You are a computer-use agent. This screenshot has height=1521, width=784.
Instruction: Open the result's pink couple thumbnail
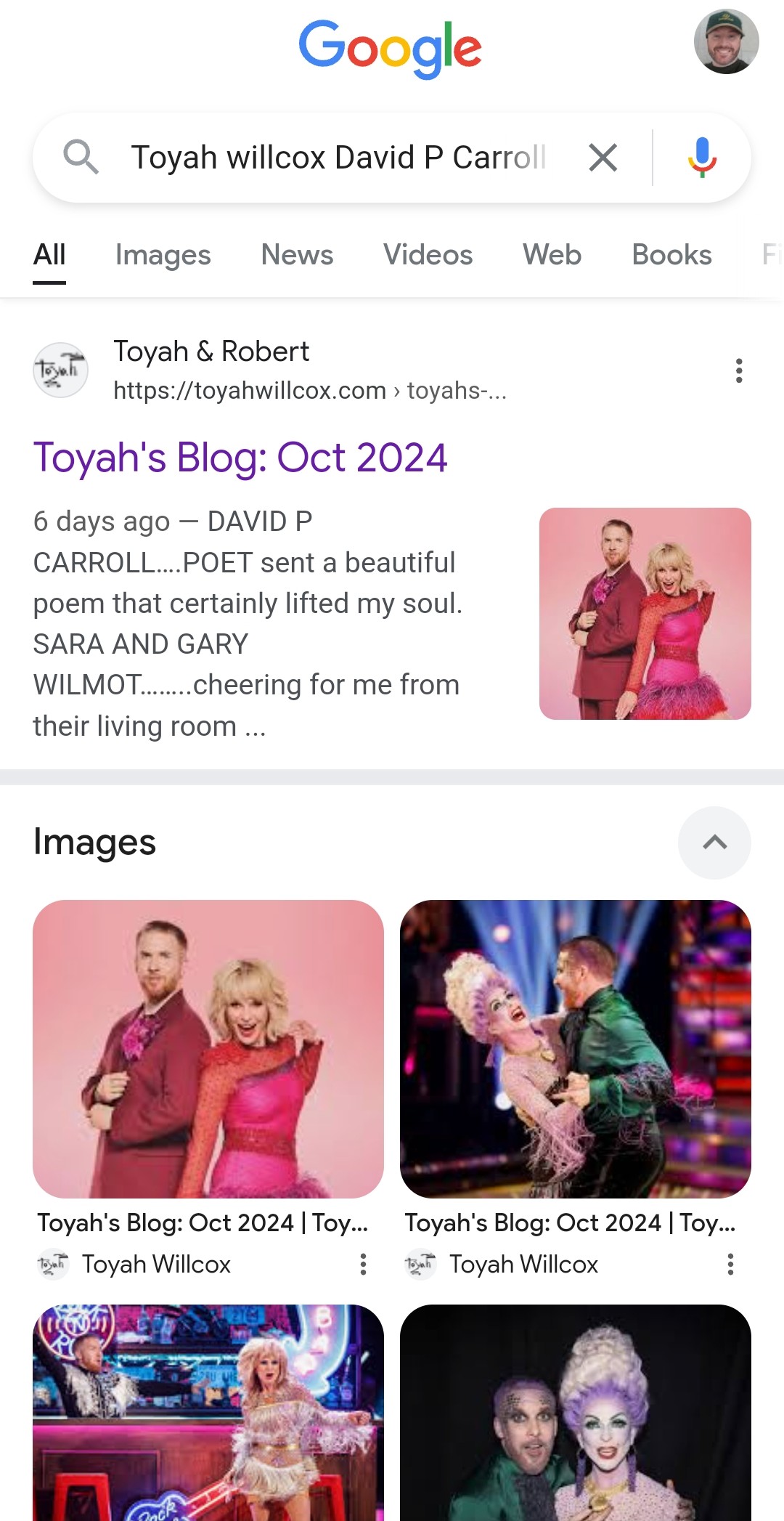coord(645,614)
